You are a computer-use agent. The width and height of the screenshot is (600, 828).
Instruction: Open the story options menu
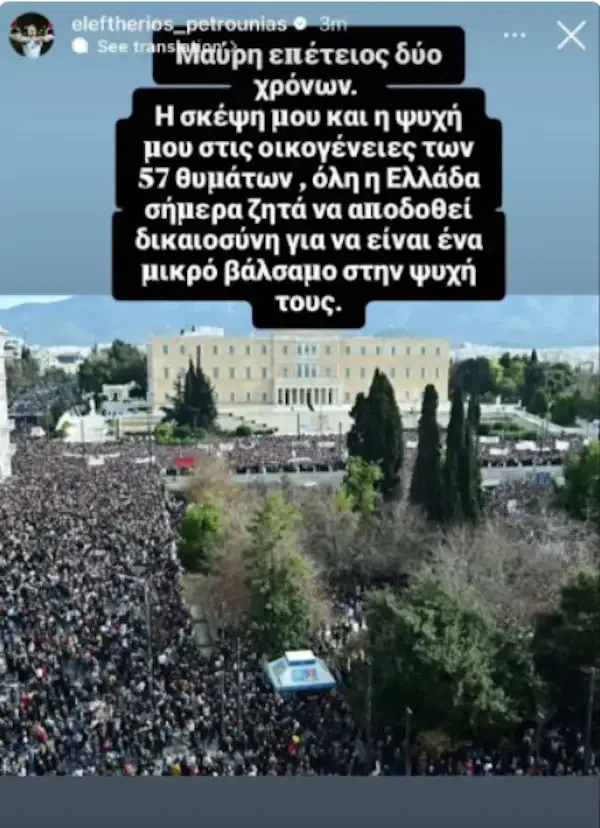tap(514, 35)
